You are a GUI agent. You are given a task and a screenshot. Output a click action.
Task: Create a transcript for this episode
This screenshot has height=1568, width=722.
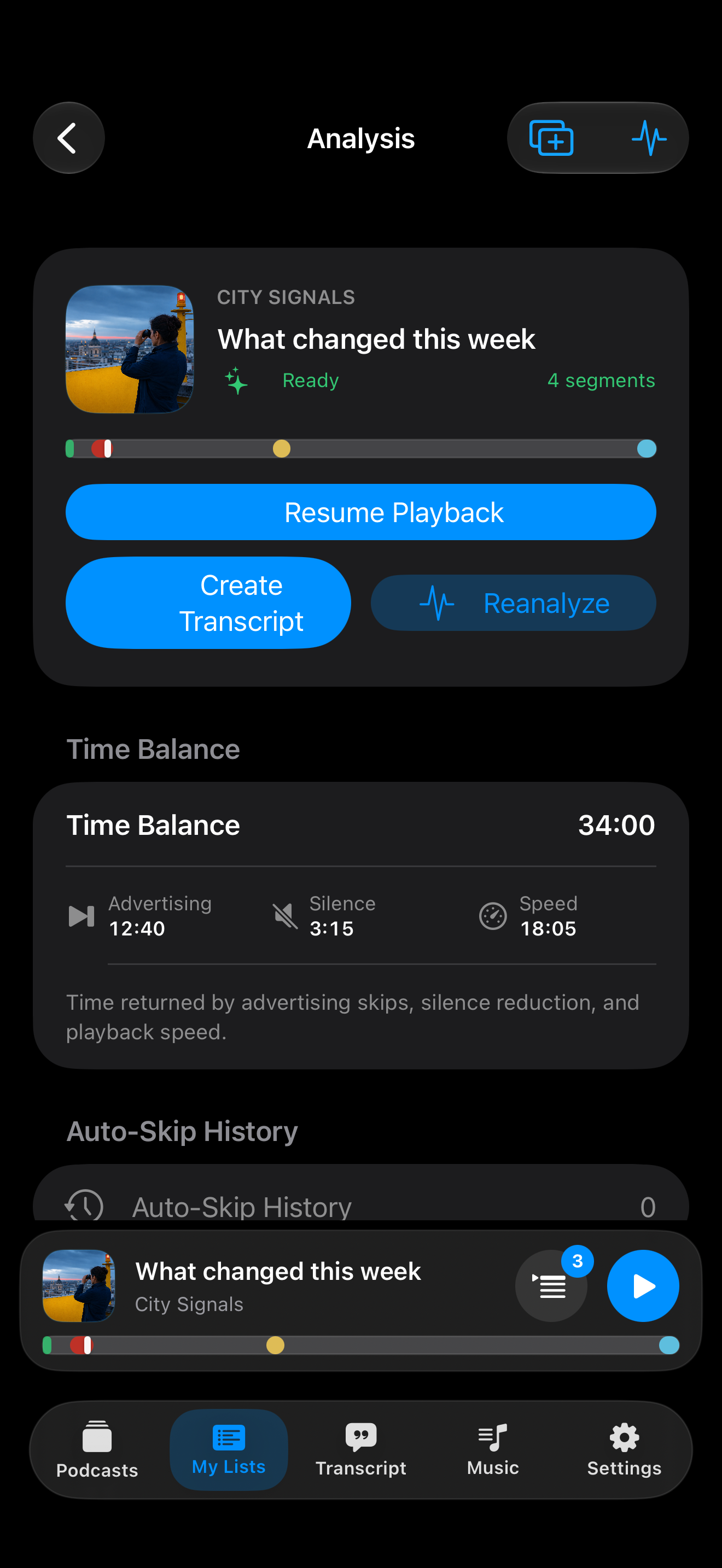[x=208, y=602]
